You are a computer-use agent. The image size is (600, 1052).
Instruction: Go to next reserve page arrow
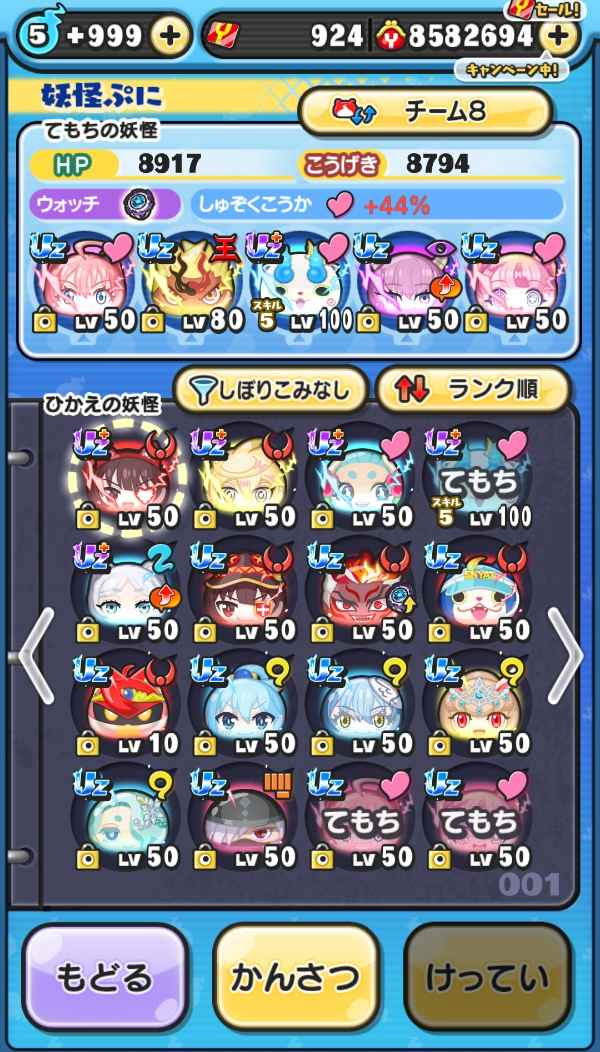[565, 655]
